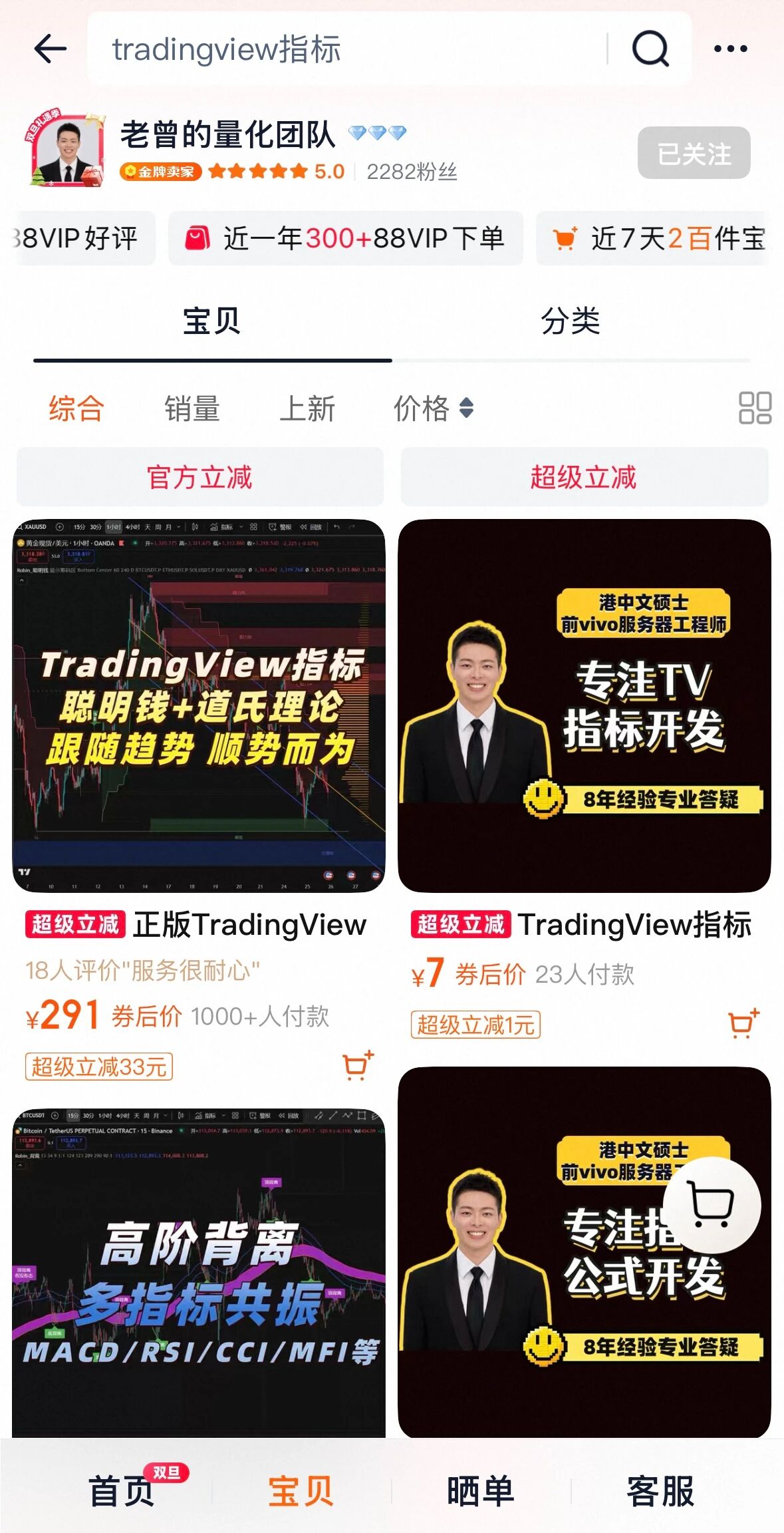Go to the 首页 tab
This screenshot has width=784, height=1533.
pos(122,1490)
